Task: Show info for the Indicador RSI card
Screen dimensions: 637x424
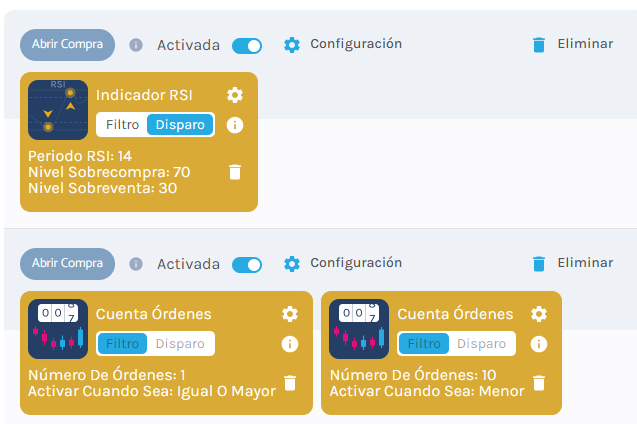Action: [x=235, y=125]
